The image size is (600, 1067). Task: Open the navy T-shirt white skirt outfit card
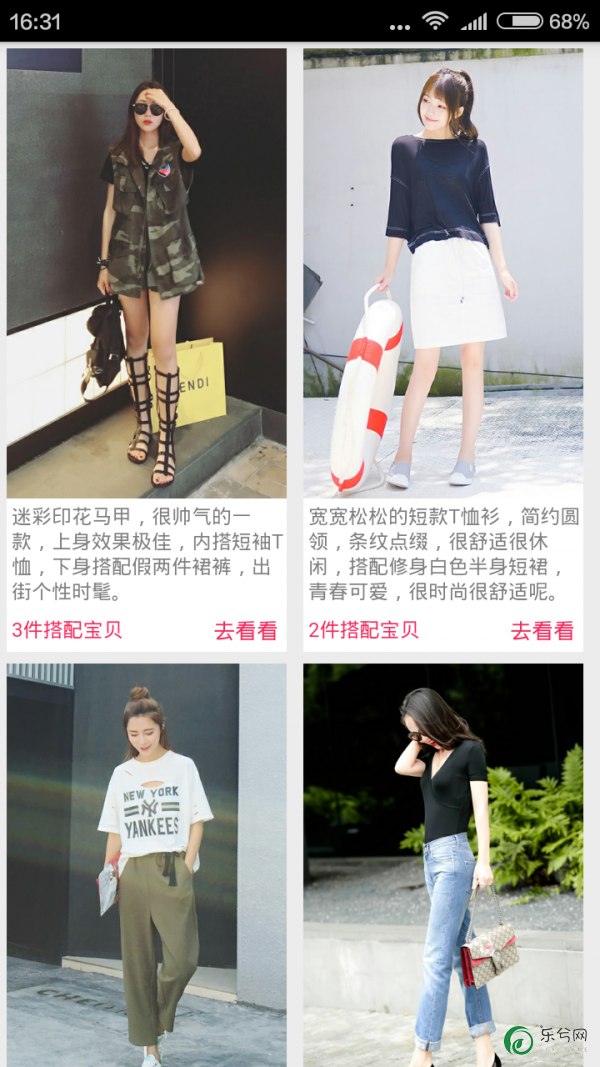443,272
